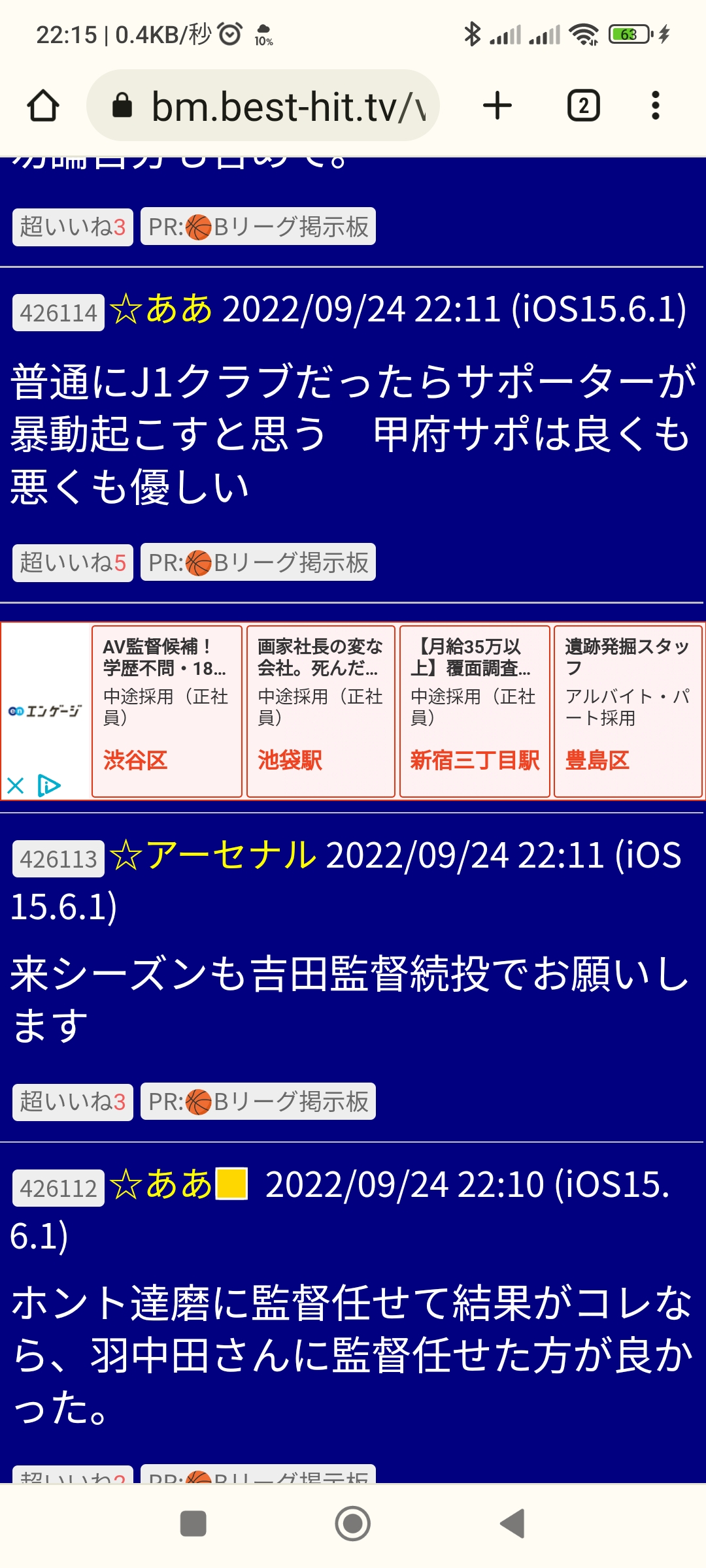Image resolution: width=706 pixels, height=1568 pixels.
Task: Open recent apps with square button
Action: [x=193, y=1524]
